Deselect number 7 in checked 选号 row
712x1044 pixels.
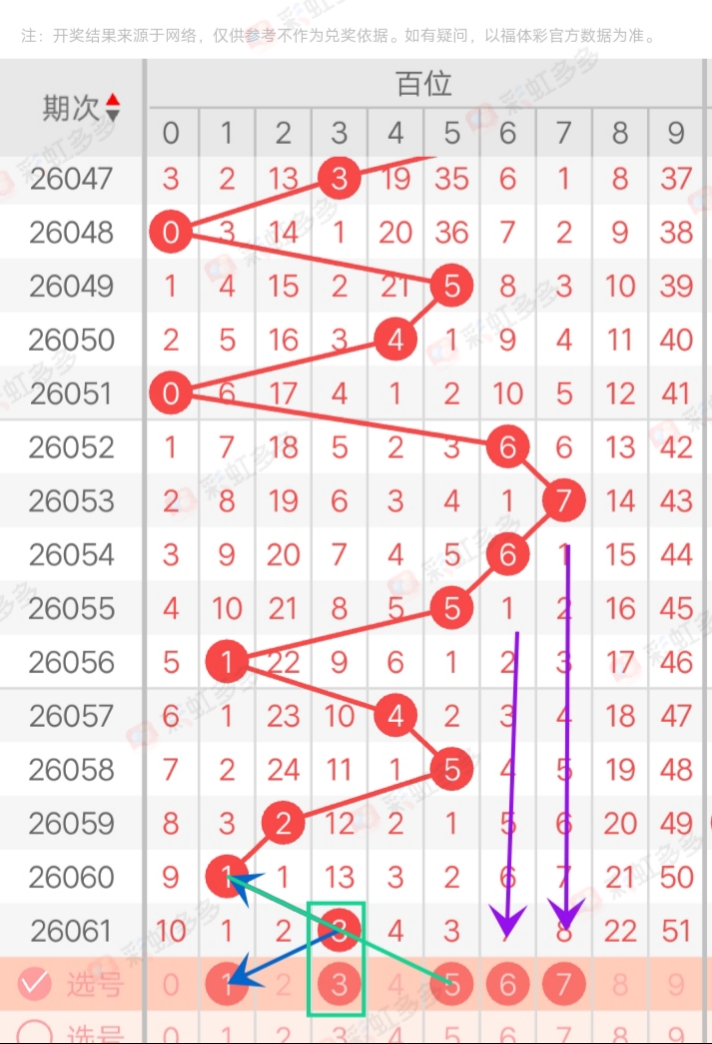[564, 985]
